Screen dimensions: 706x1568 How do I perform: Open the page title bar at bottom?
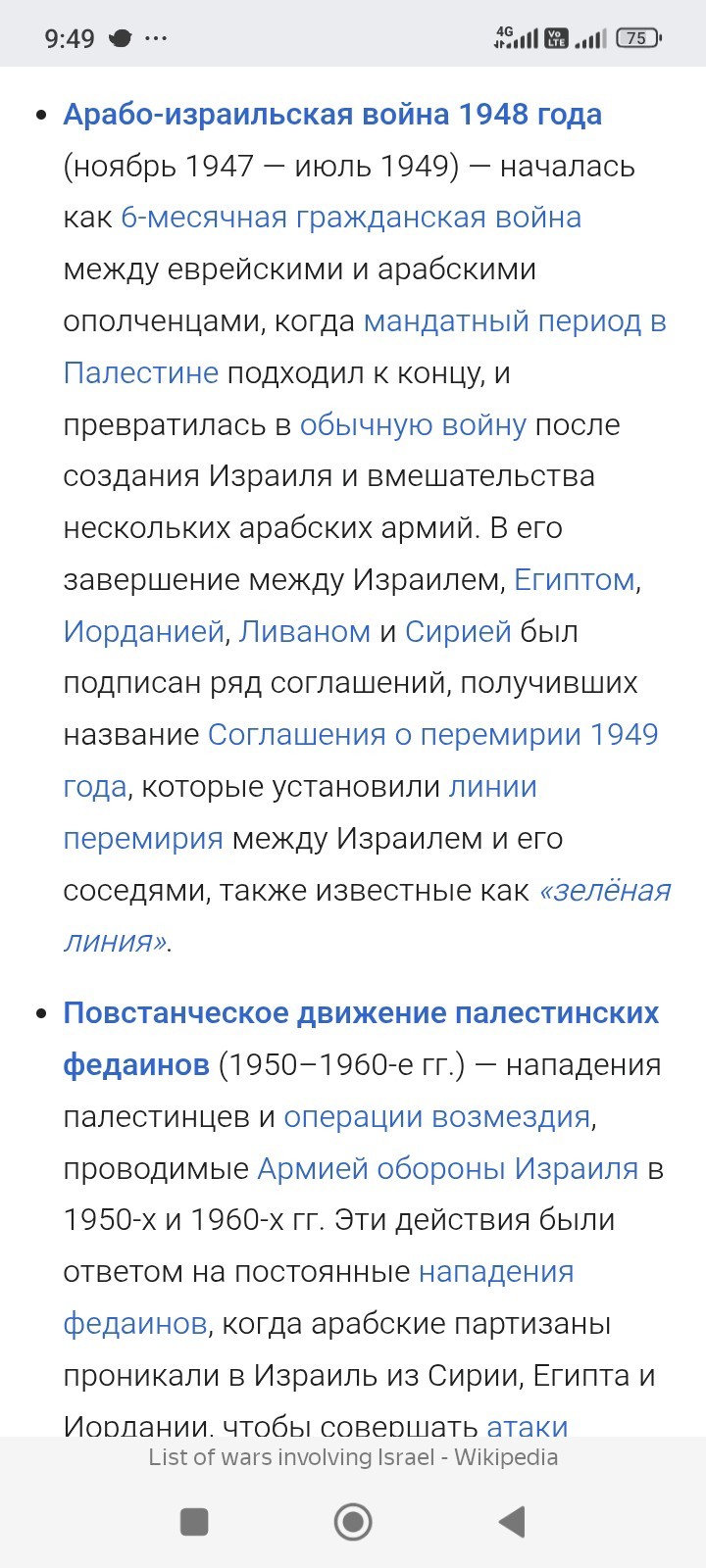tap(353, 1456)
